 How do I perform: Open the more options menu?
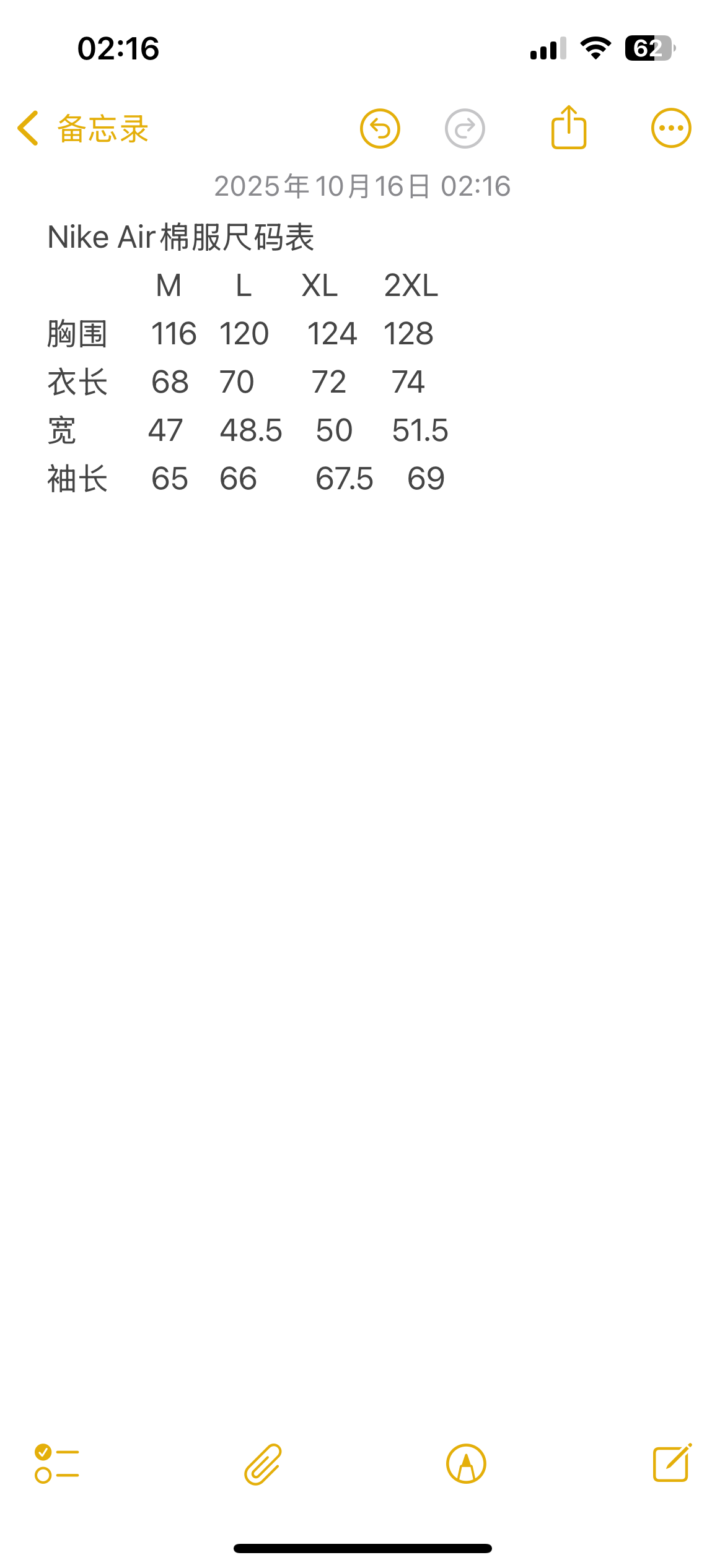click(x=670, y=129)
